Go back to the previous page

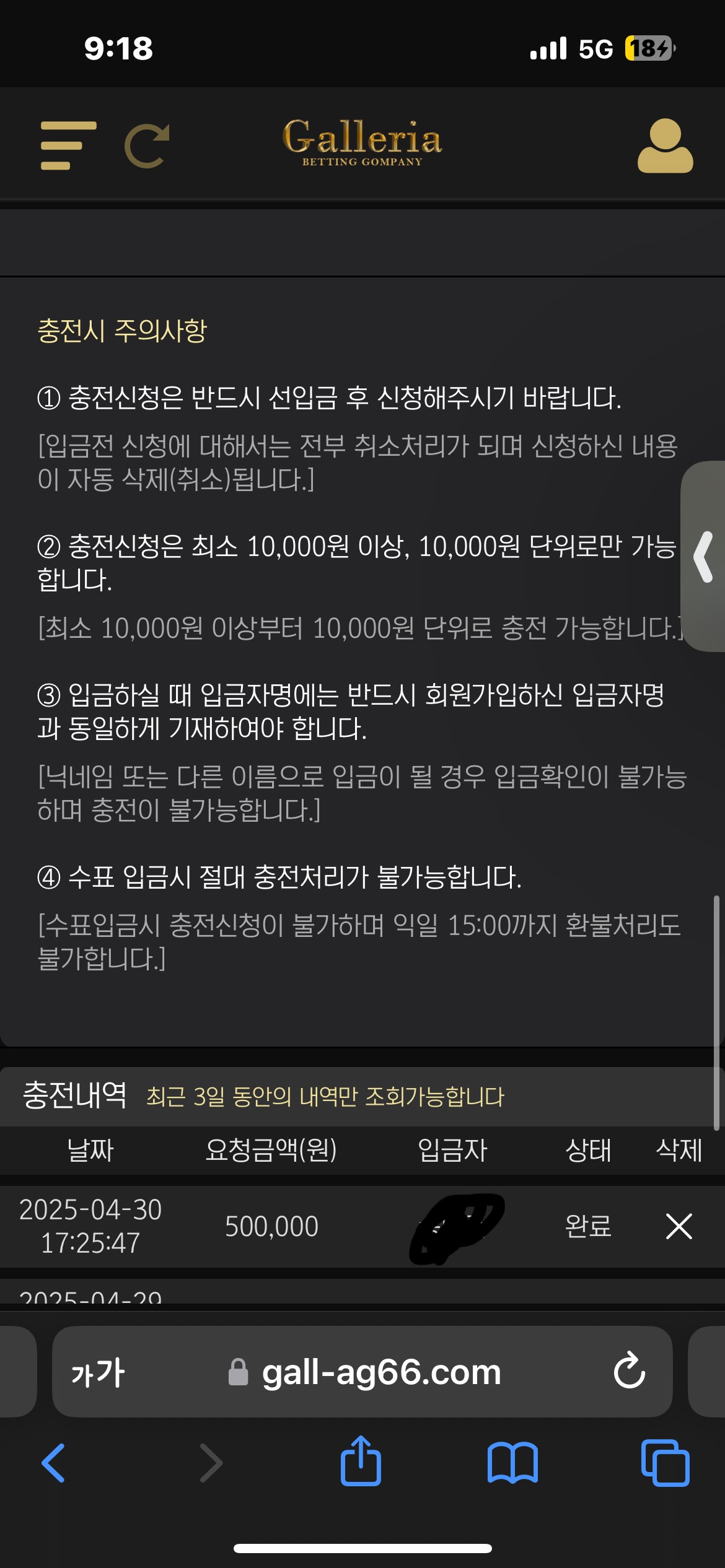click(53, 1463)
